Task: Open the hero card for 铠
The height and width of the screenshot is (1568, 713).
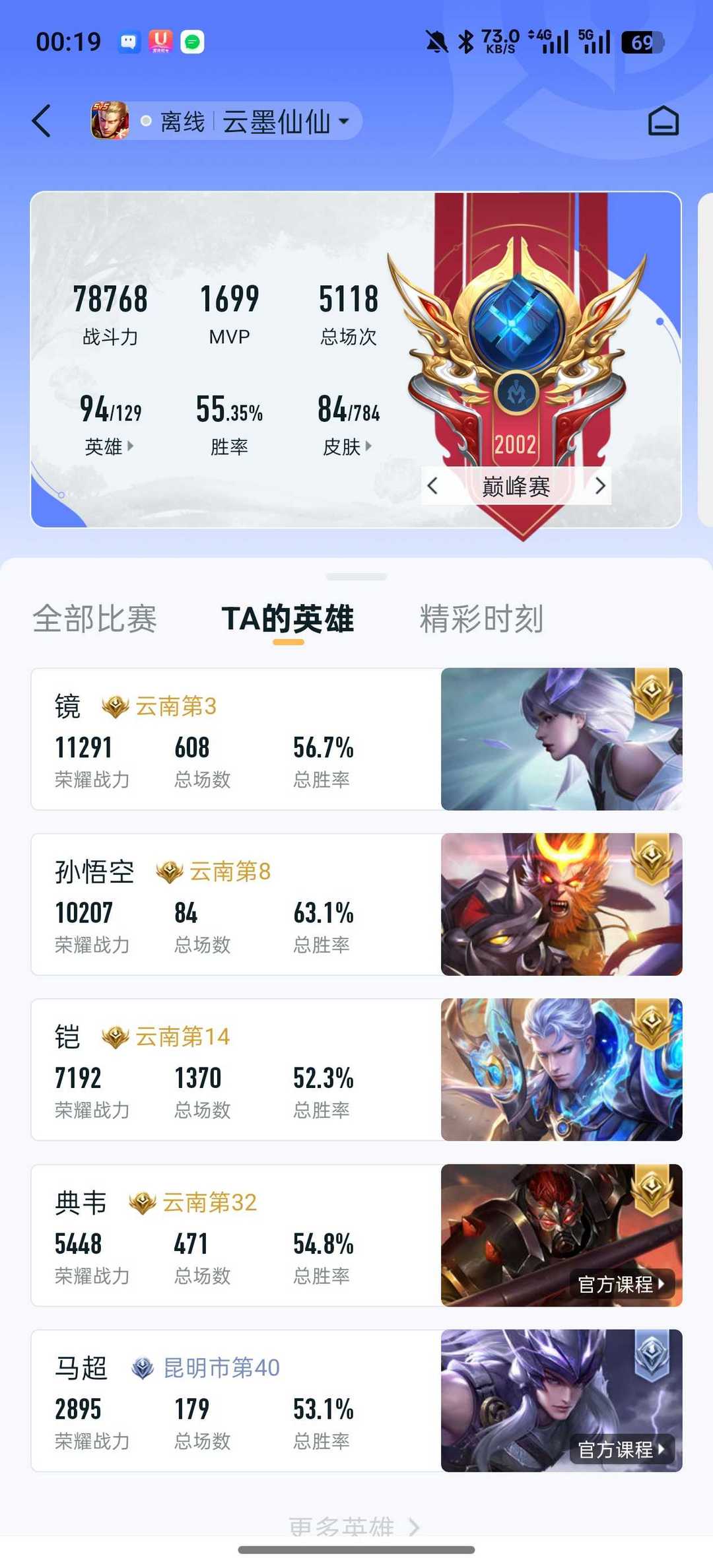Action: click(356, 1070)
